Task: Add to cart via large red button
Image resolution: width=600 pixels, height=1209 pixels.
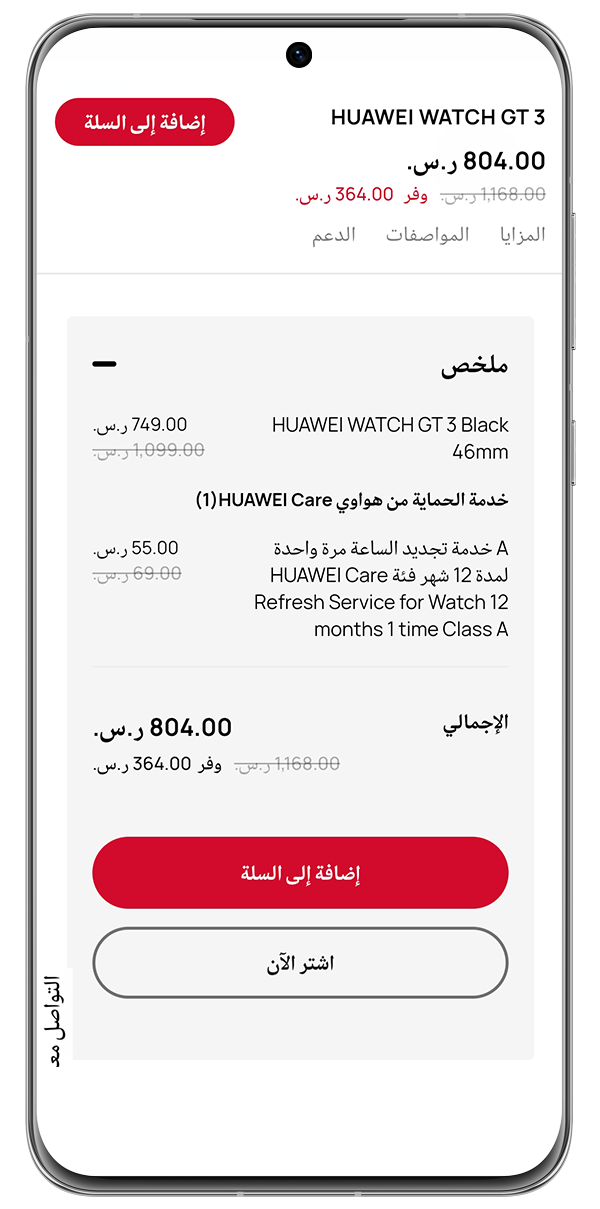Action: pyautogui.click(x=300, y=873)
